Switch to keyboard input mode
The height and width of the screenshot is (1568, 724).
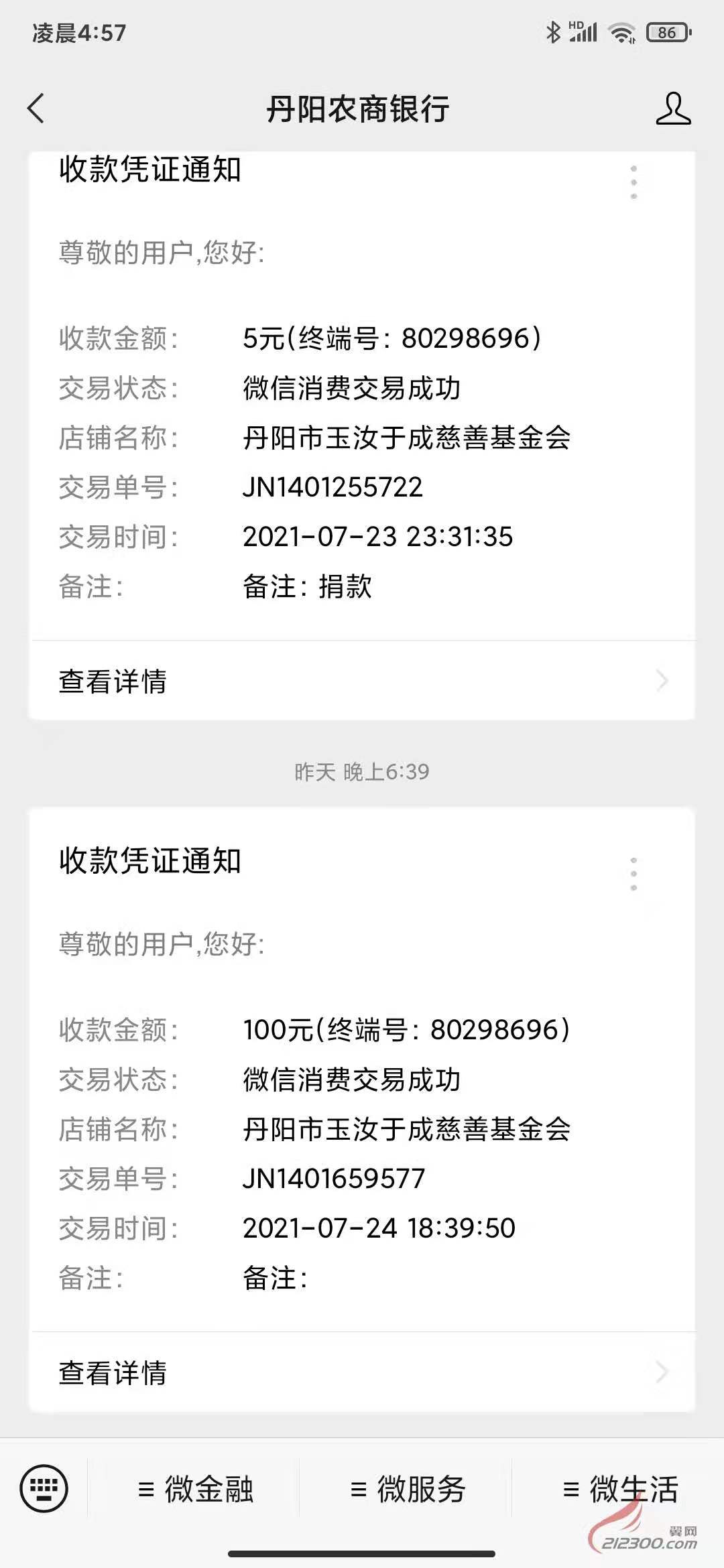[44, 1489]
